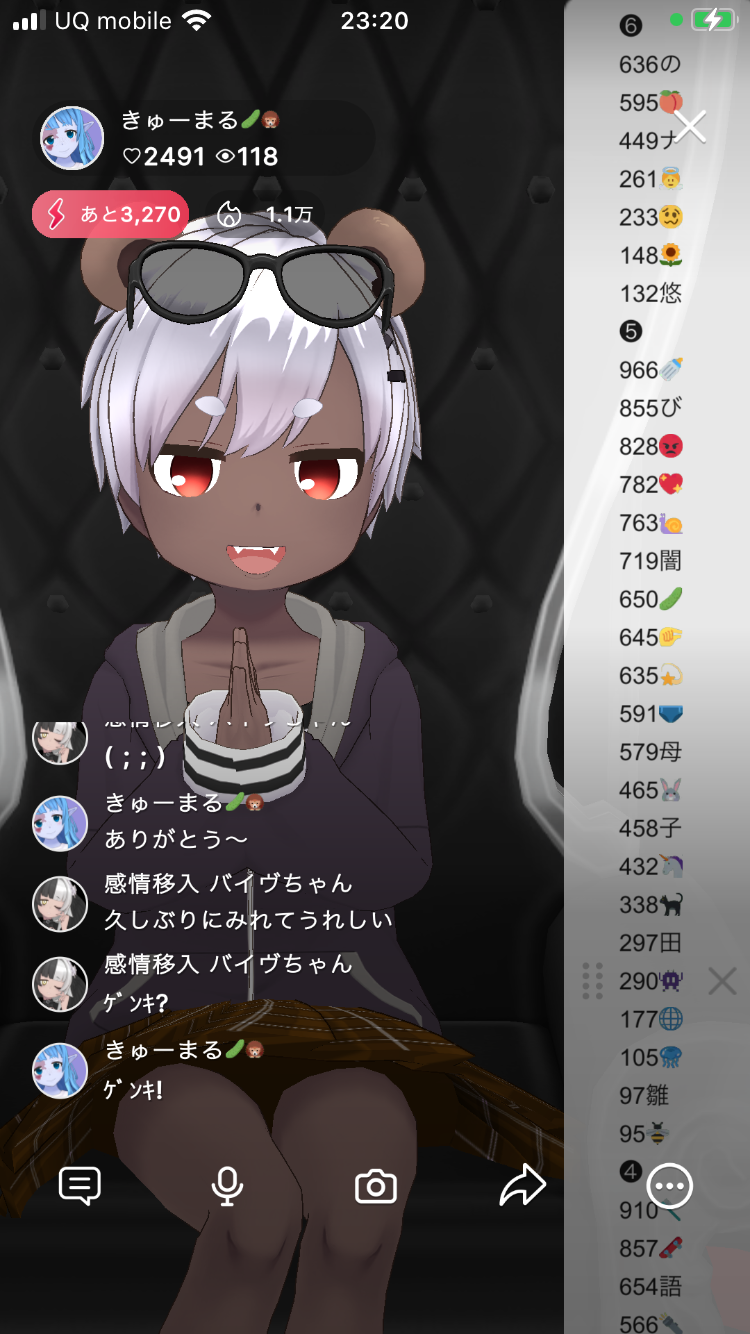Screen dimensions: 750x1334
Task: Close the live stream with the X
Action: pos(691,126)
